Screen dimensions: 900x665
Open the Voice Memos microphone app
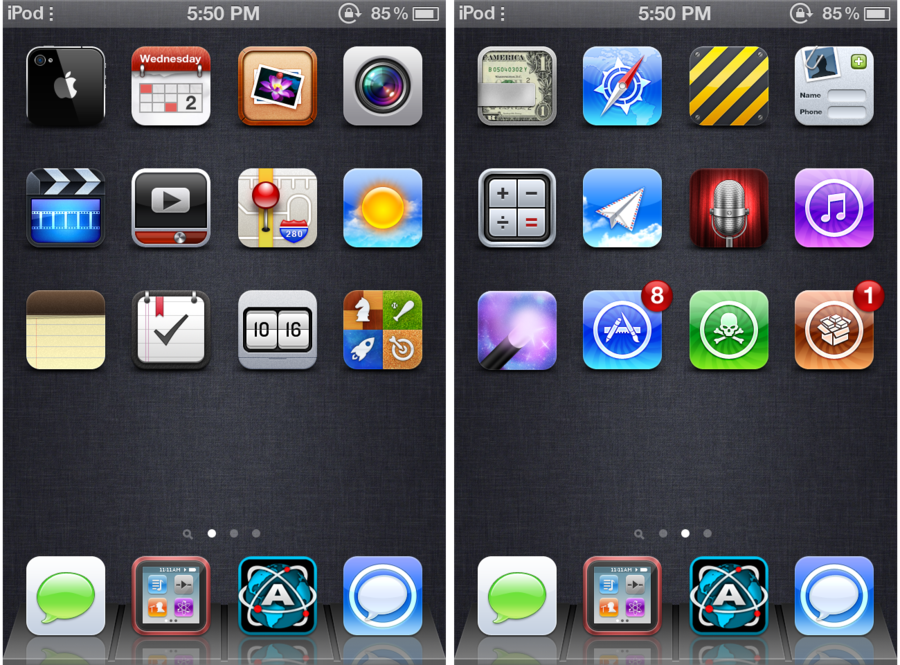pyautogui.click(x=729, y=208)
